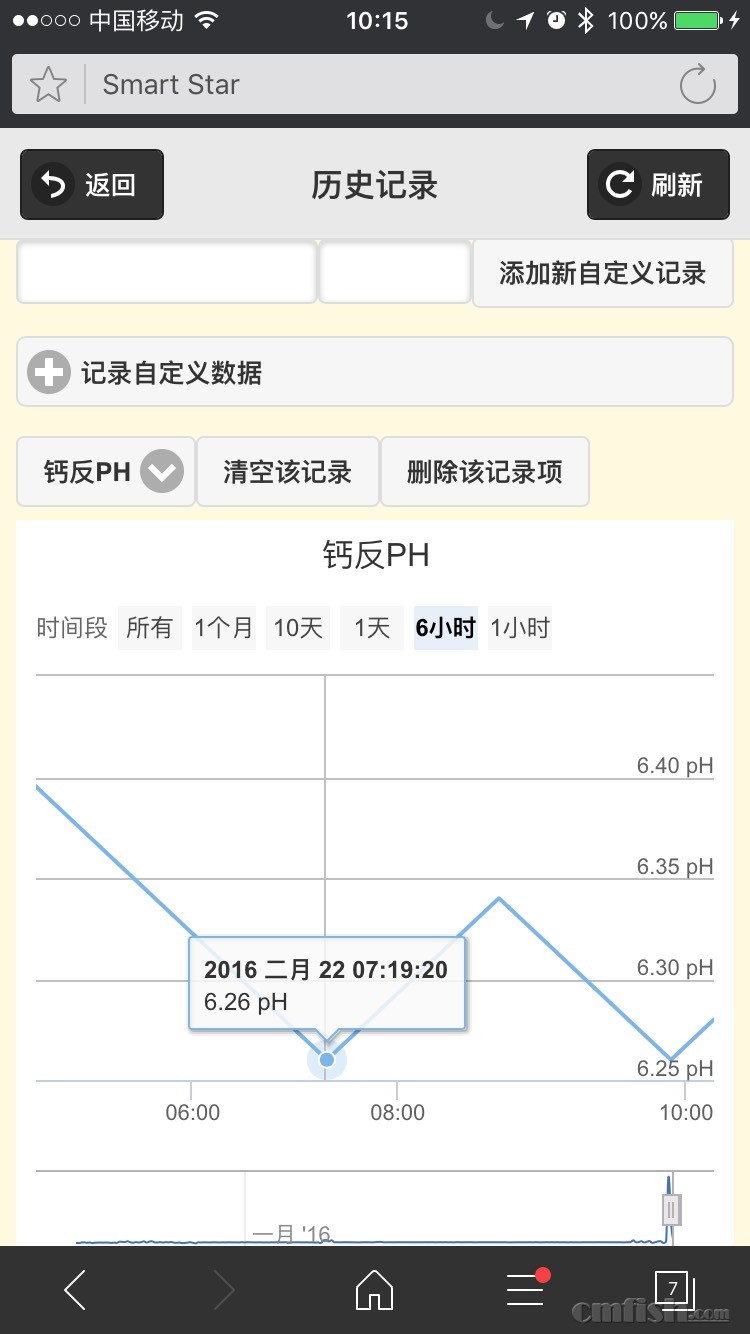The width and height of the screenshot is (750, 1334).
Task: Select the 6小时 time range
Action: pyautogui.click(x=445, y=628)
